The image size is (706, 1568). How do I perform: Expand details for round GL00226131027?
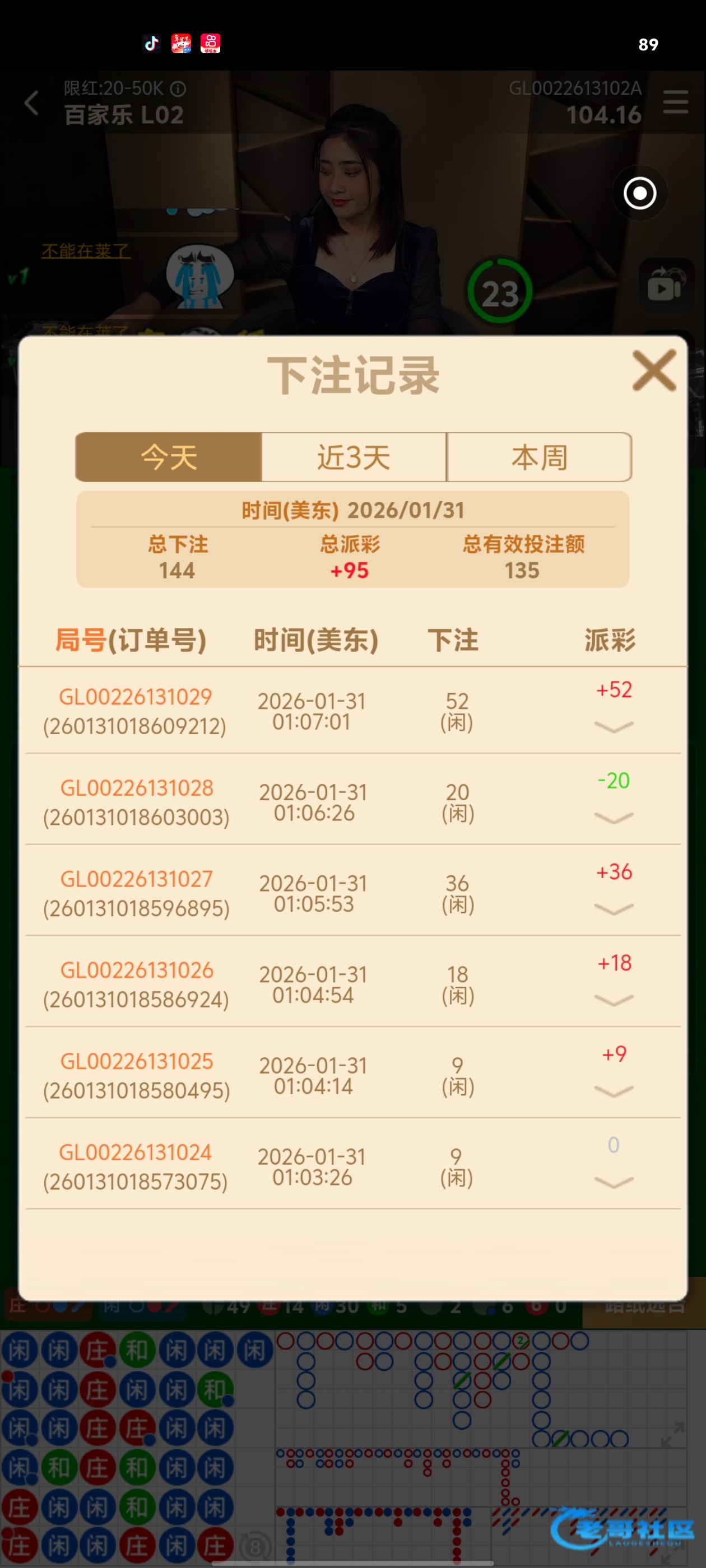pyautogui.click(x=614, y=909)
